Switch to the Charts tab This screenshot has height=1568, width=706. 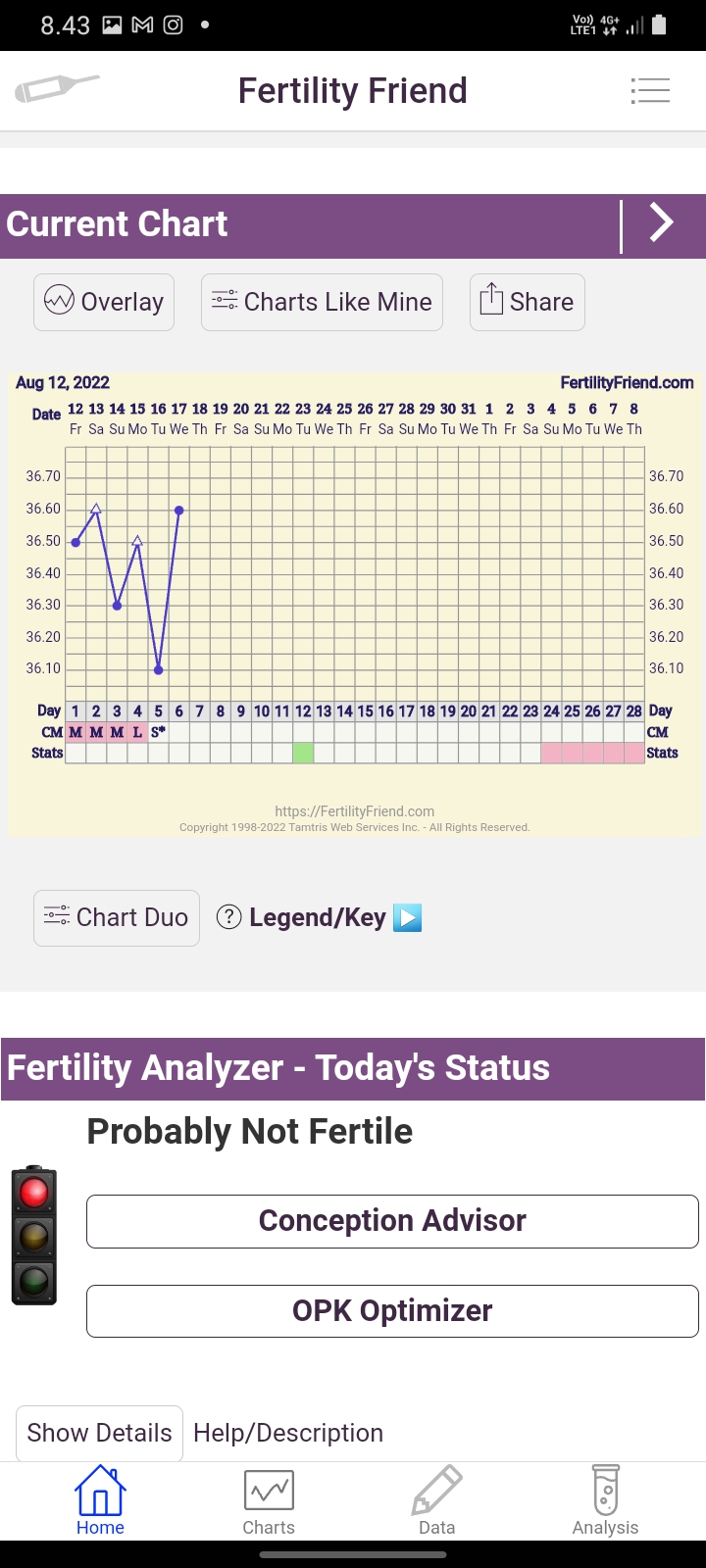click(269, 1501)
